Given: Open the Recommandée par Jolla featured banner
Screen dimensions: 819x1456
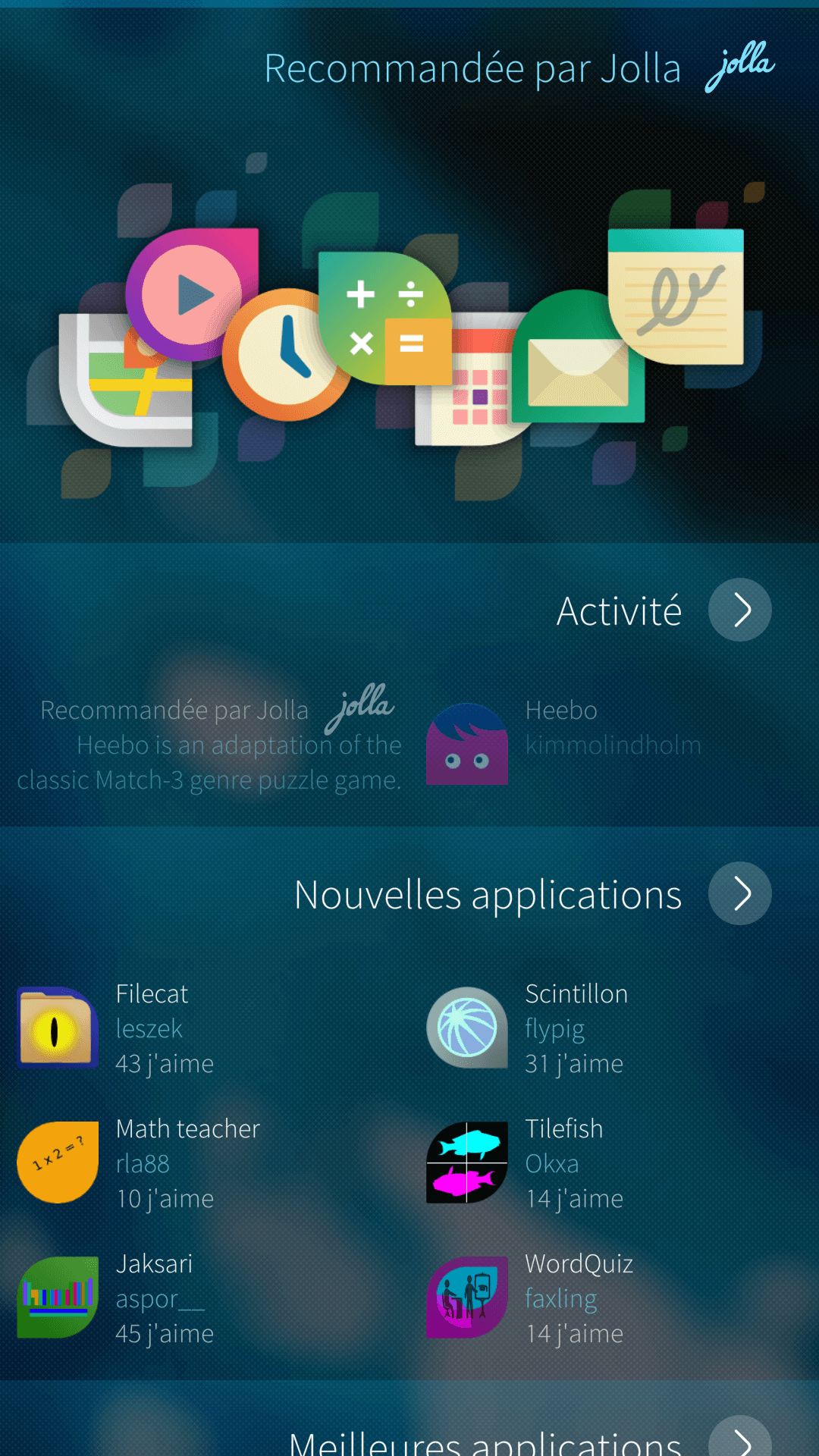Looking at the screenshot, I should point(409,273).
